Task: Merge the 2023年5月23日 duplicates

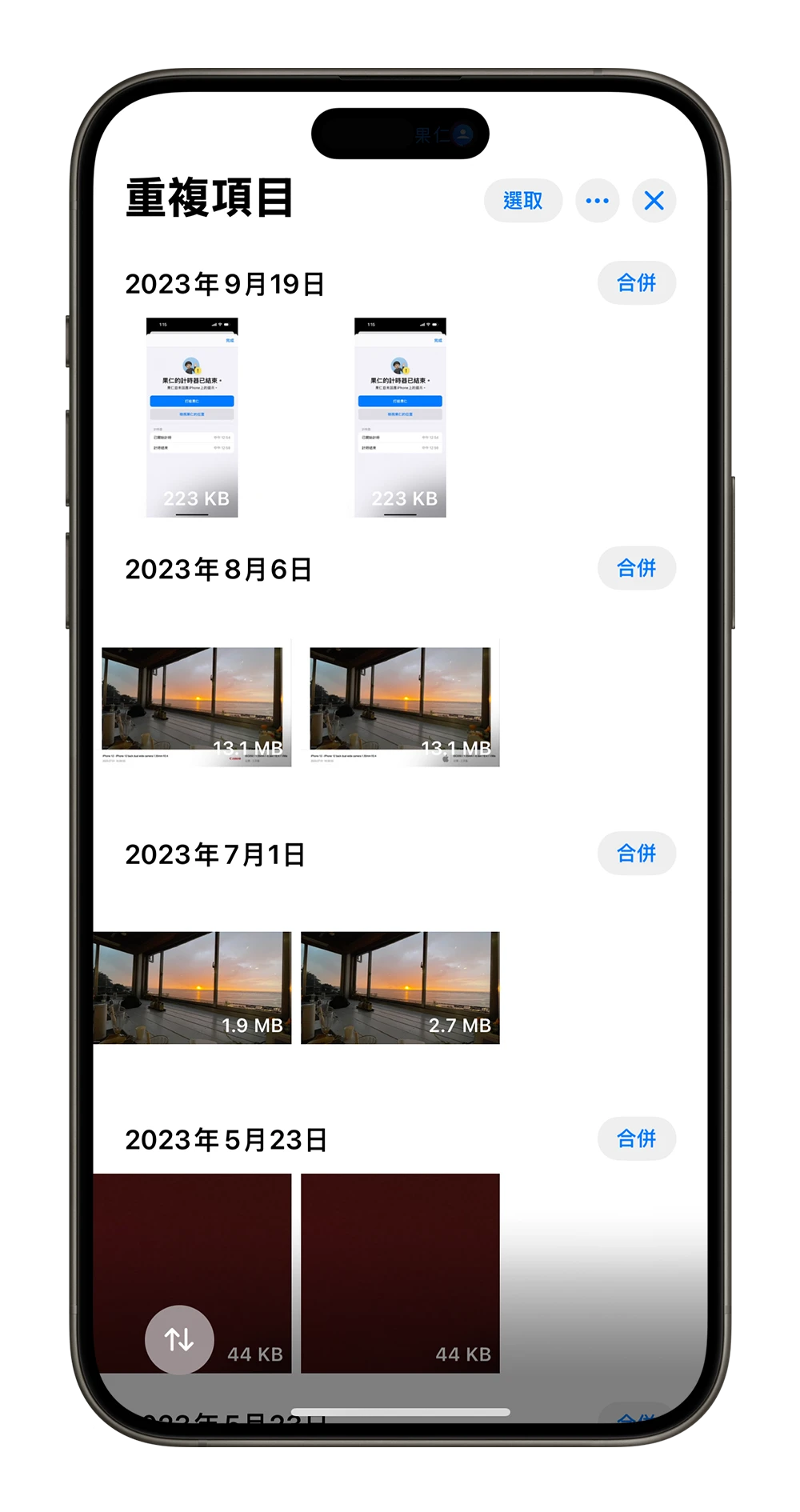Action: [x=636, y=1138]
